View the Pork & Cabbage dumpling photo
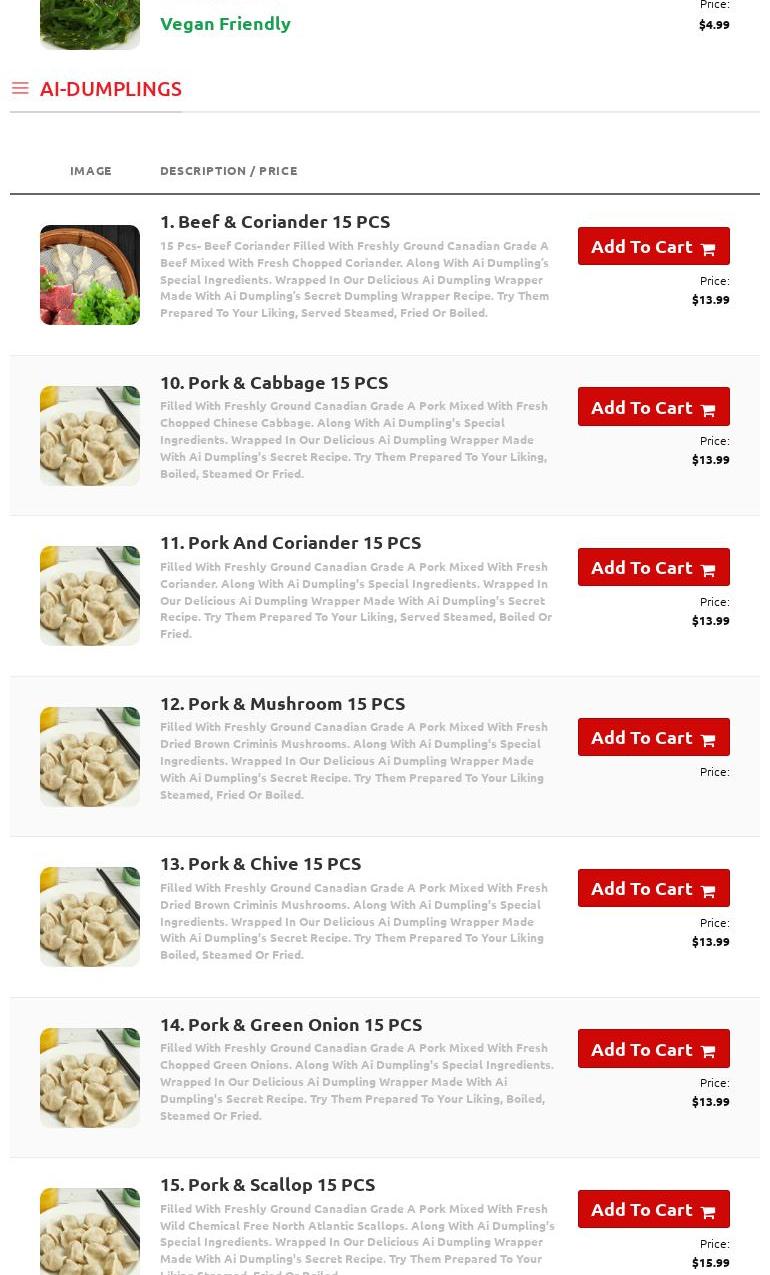The width and height of the screenshot is (770, 1275). coord(90,436)
